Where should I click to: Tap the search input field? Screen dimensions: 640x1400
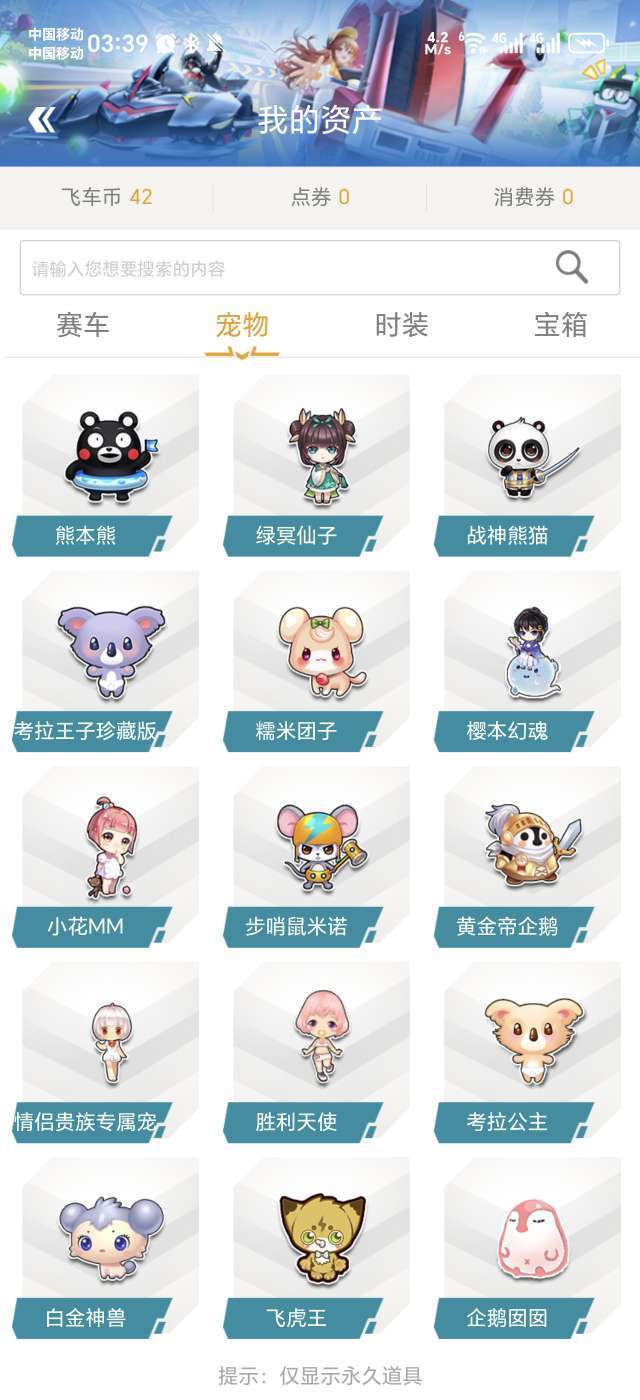coord(320,268)
